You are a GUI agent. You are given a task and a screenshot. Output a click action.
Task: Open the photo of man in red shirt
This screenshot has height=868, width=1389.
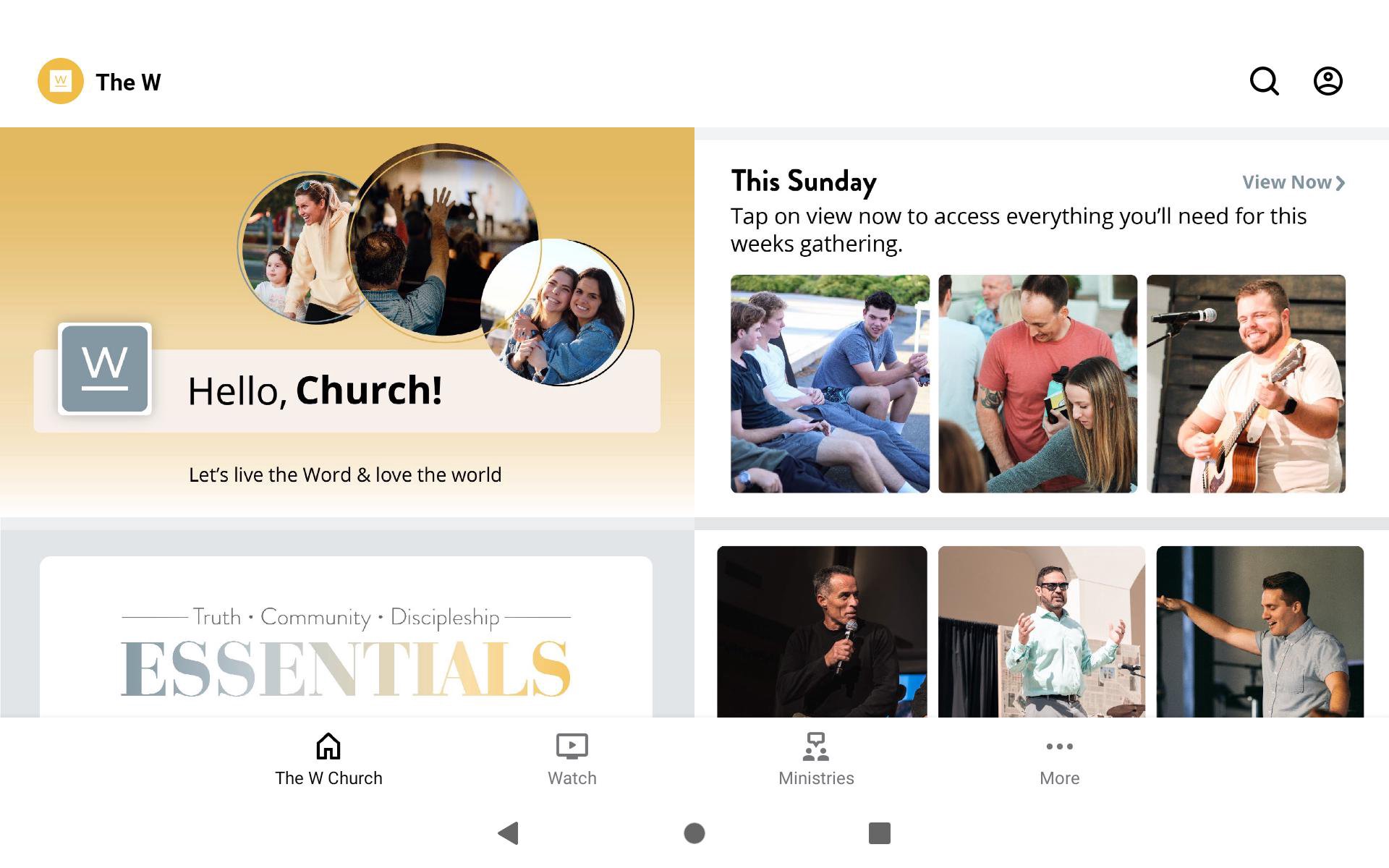(1037, 383)
